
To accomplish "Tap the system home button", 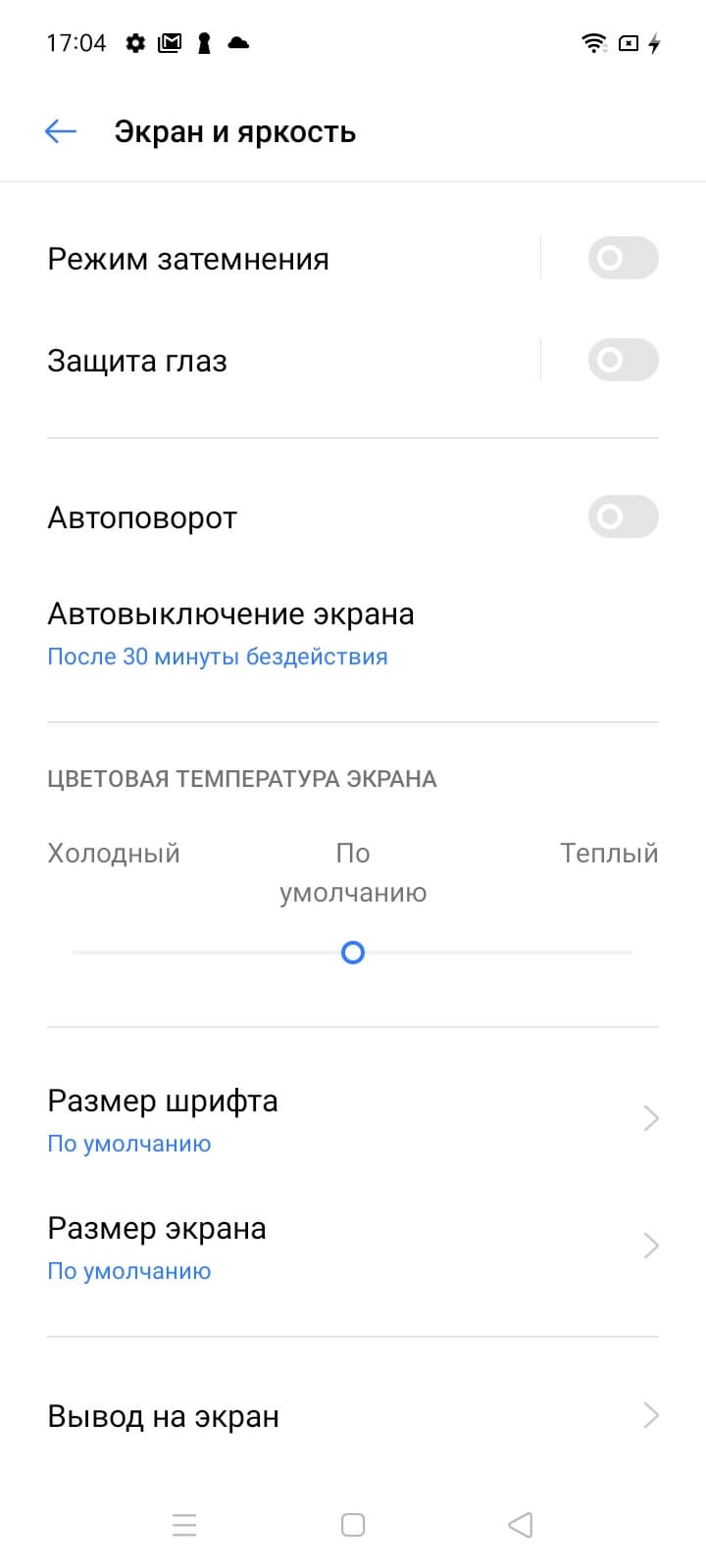I will [x=353, y=1525].
